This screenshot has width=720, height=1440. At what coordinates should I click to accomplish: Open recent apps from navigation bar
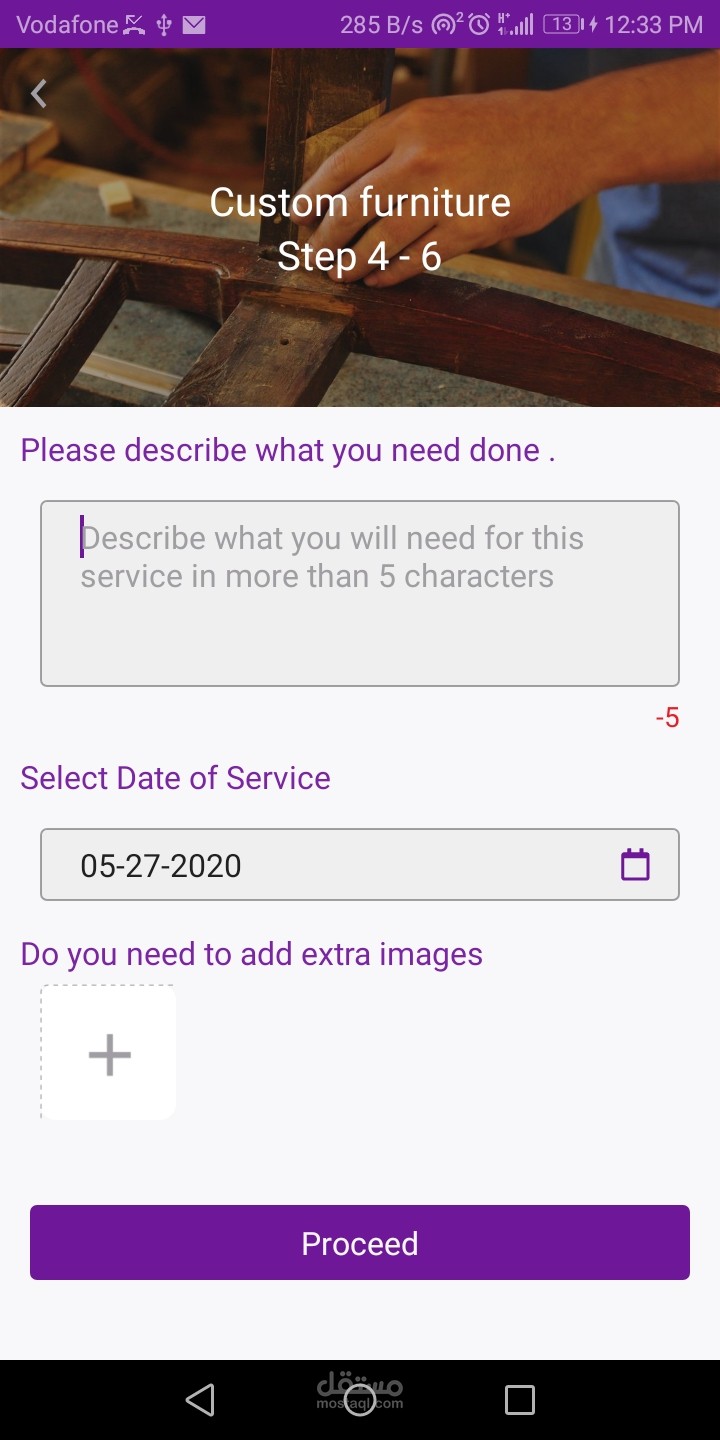520,1400
